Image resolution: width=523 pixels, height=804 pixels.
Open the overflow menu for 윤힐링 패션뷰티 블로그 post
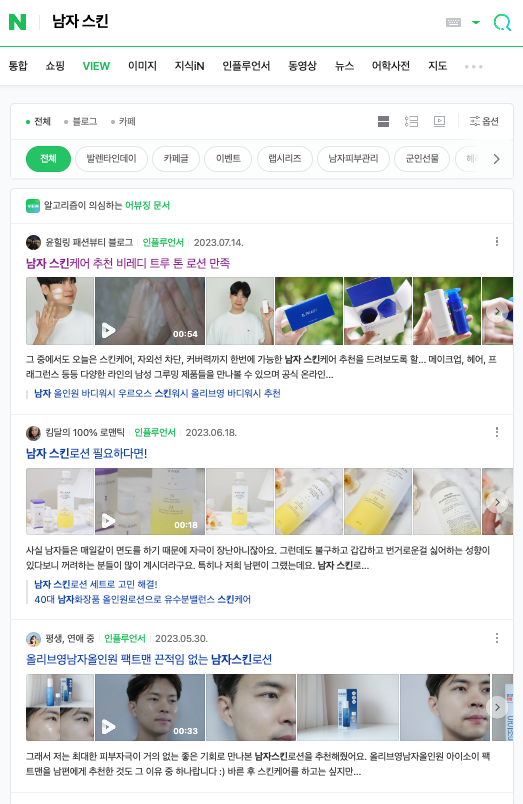point(497,242)
